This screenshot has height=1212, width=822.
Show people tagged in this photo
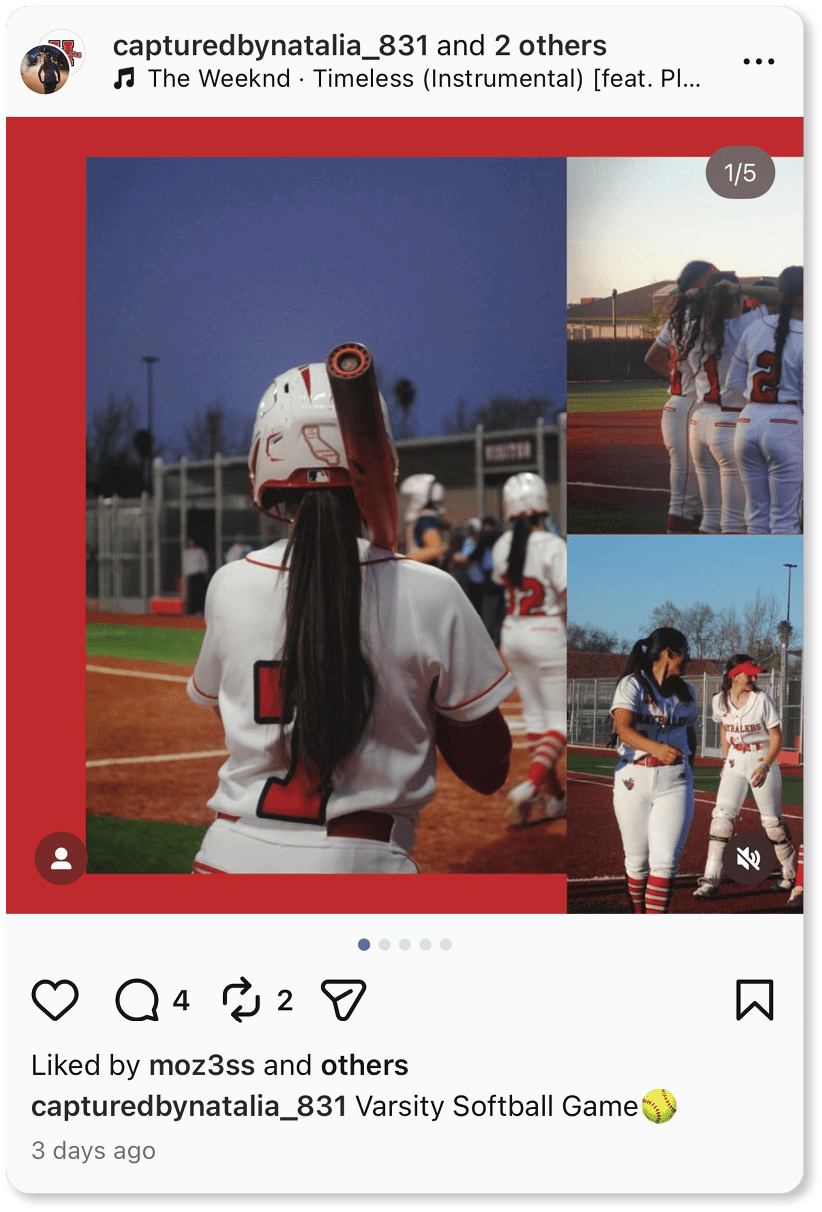click(x=61, y=858)
